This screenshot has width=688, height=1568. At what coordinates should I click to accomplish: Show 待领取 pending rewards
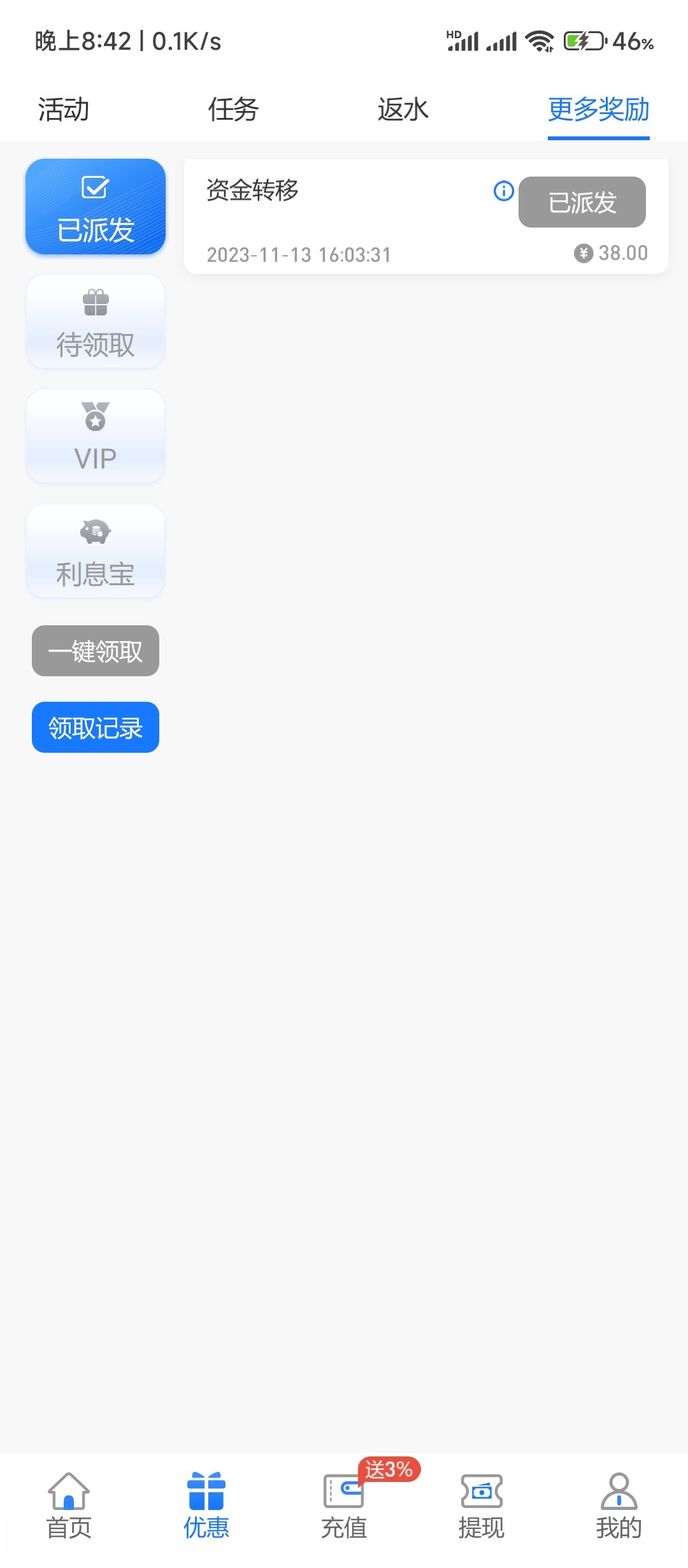click(x=96, y=322)
